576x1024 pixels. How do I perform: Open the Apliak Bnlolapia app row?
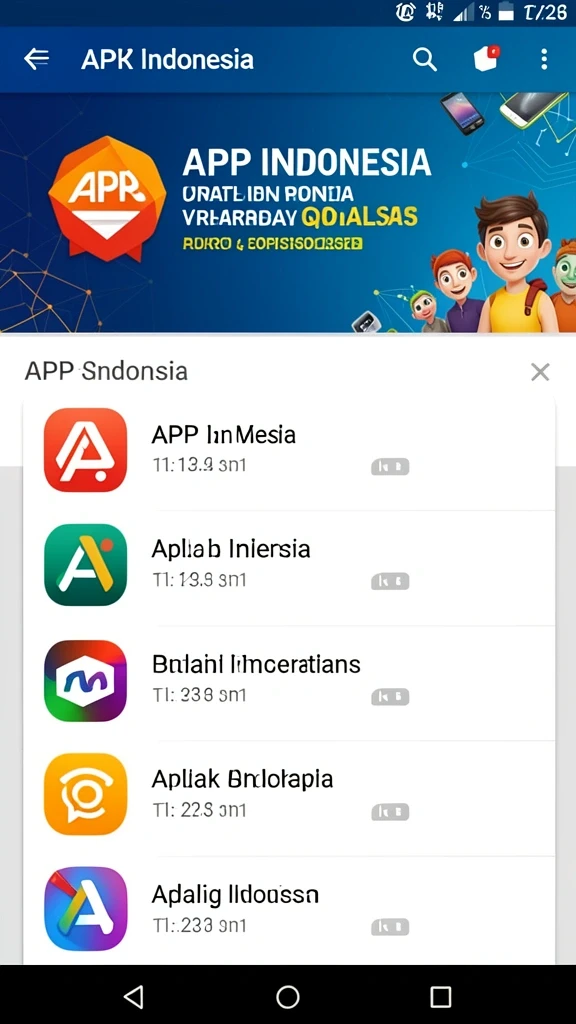tap(289, 798)
